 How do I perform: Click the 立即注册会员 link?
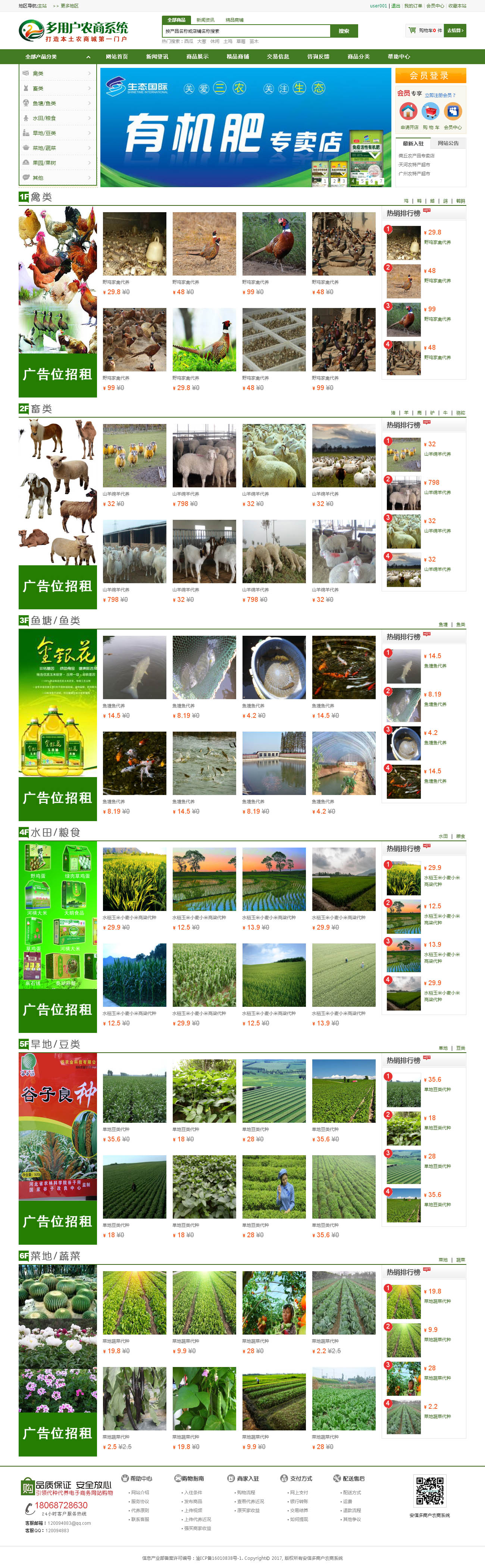click(439, 95)
